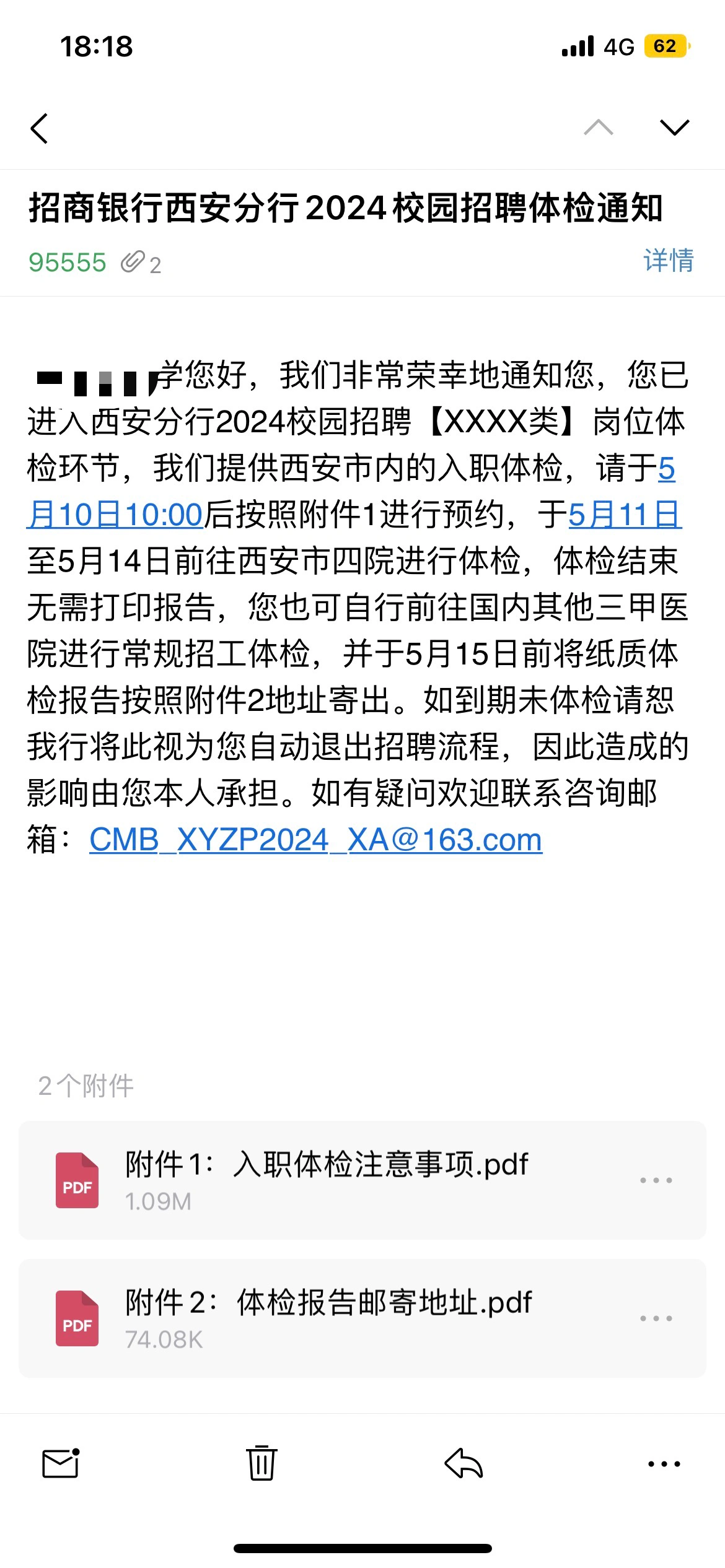Screen dimensions: 725x1568
Task: Open attachment 体检报告邮寄地址.pdf
Action: 328,1318
